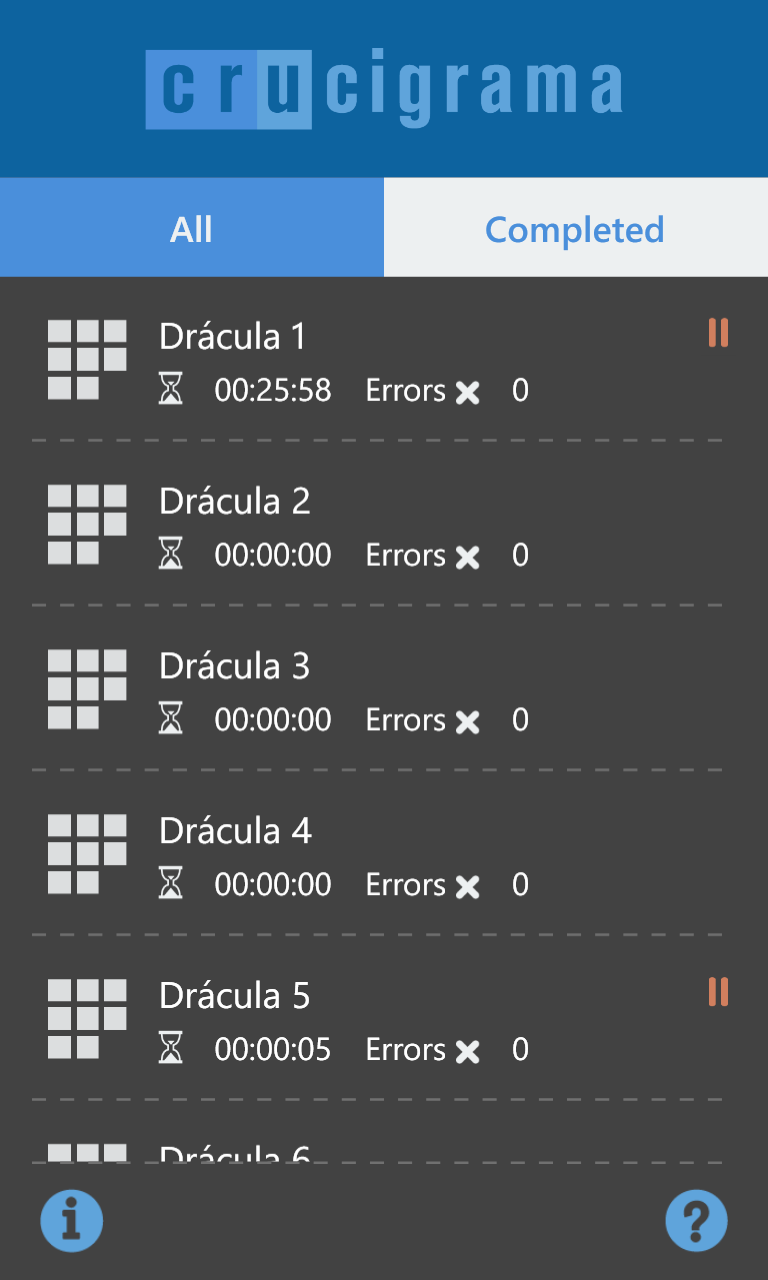Open the Drácula 2 crossword
The height and width of the screenshot is (1280, 768).
tap(234, 502)
